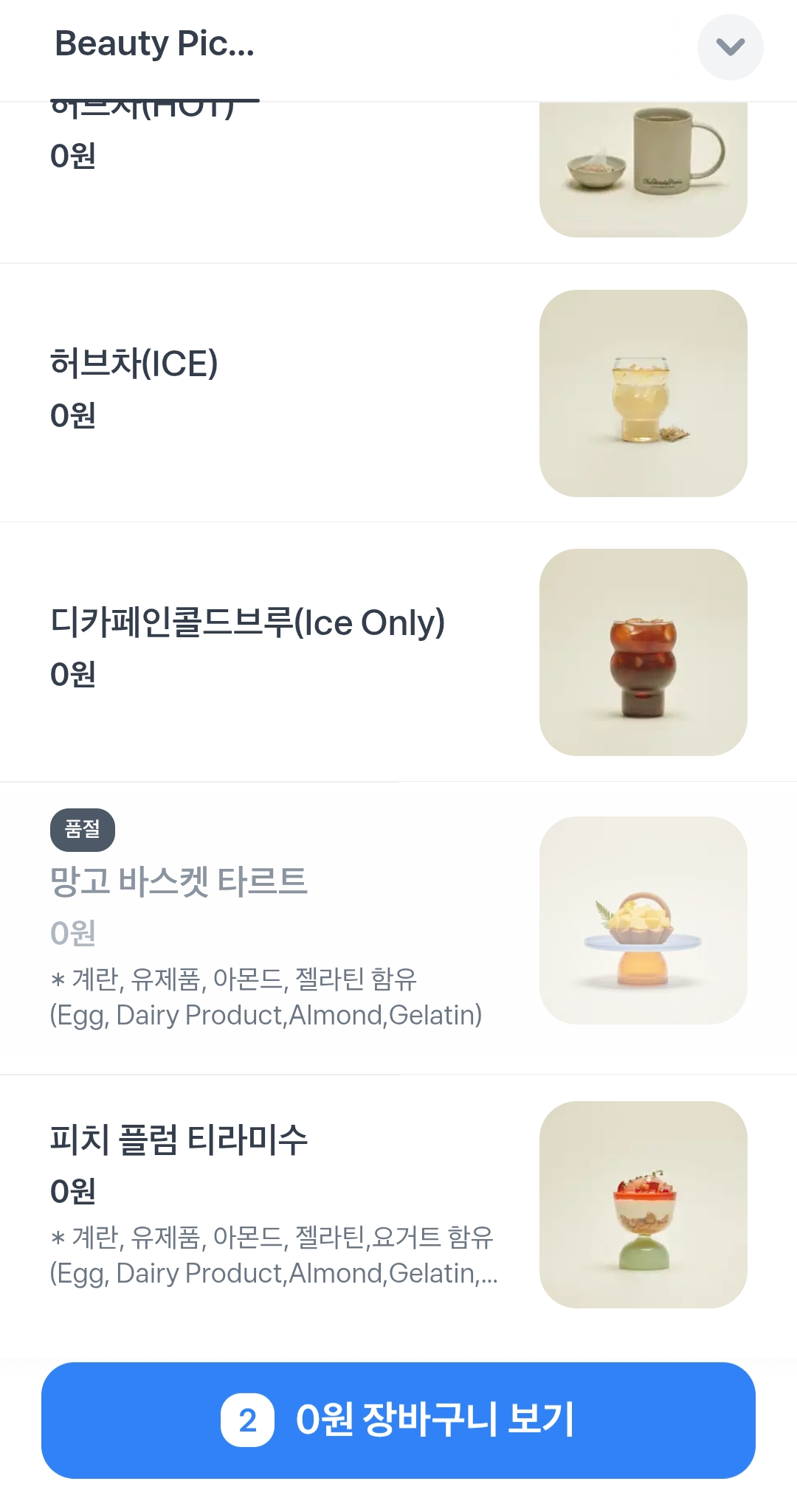Screen dimensions: 797x1512
Task: Open the cart via 0원 장바구니 보기 button
Action: click(x=398, y=1419)
